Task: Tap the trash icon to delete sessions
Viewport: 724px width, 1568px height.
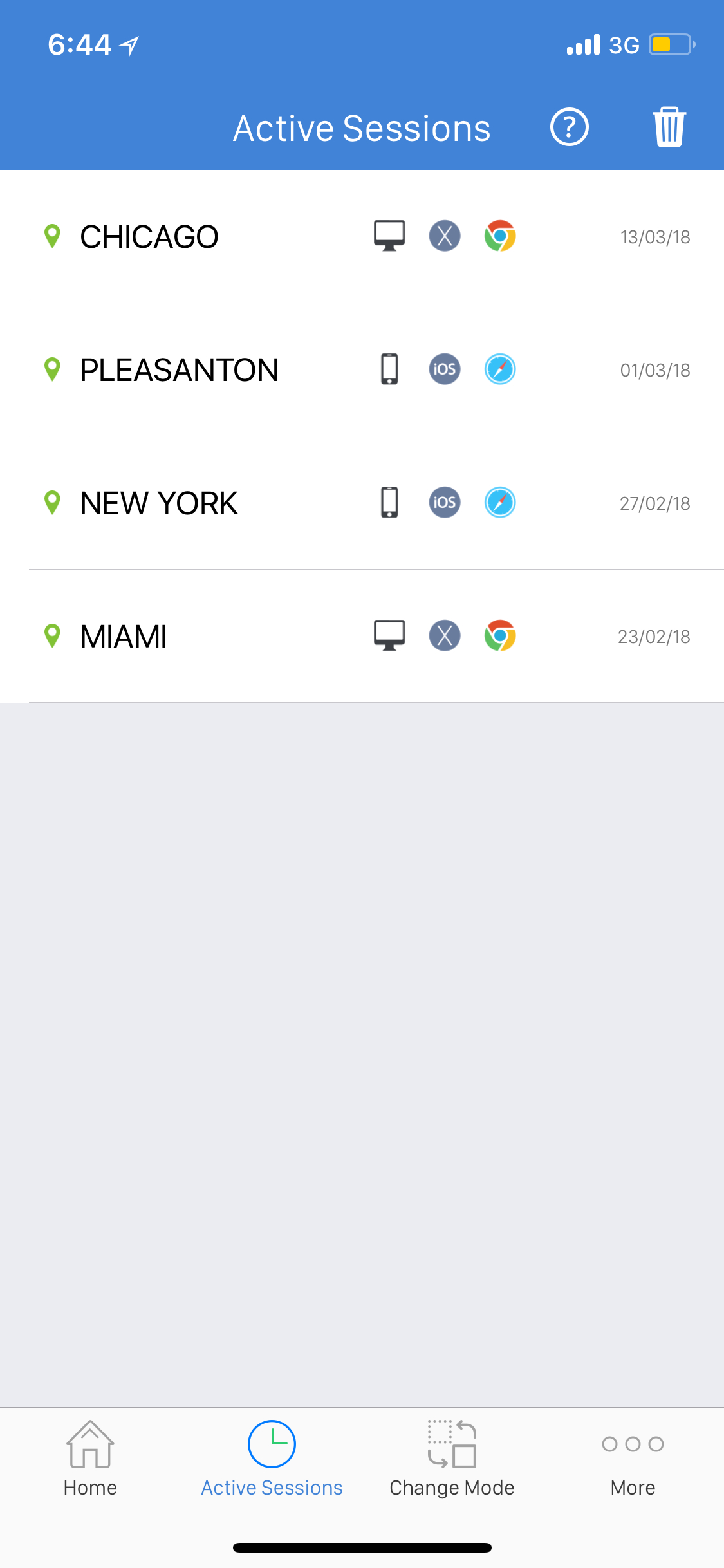Action: tap(669, 127)
